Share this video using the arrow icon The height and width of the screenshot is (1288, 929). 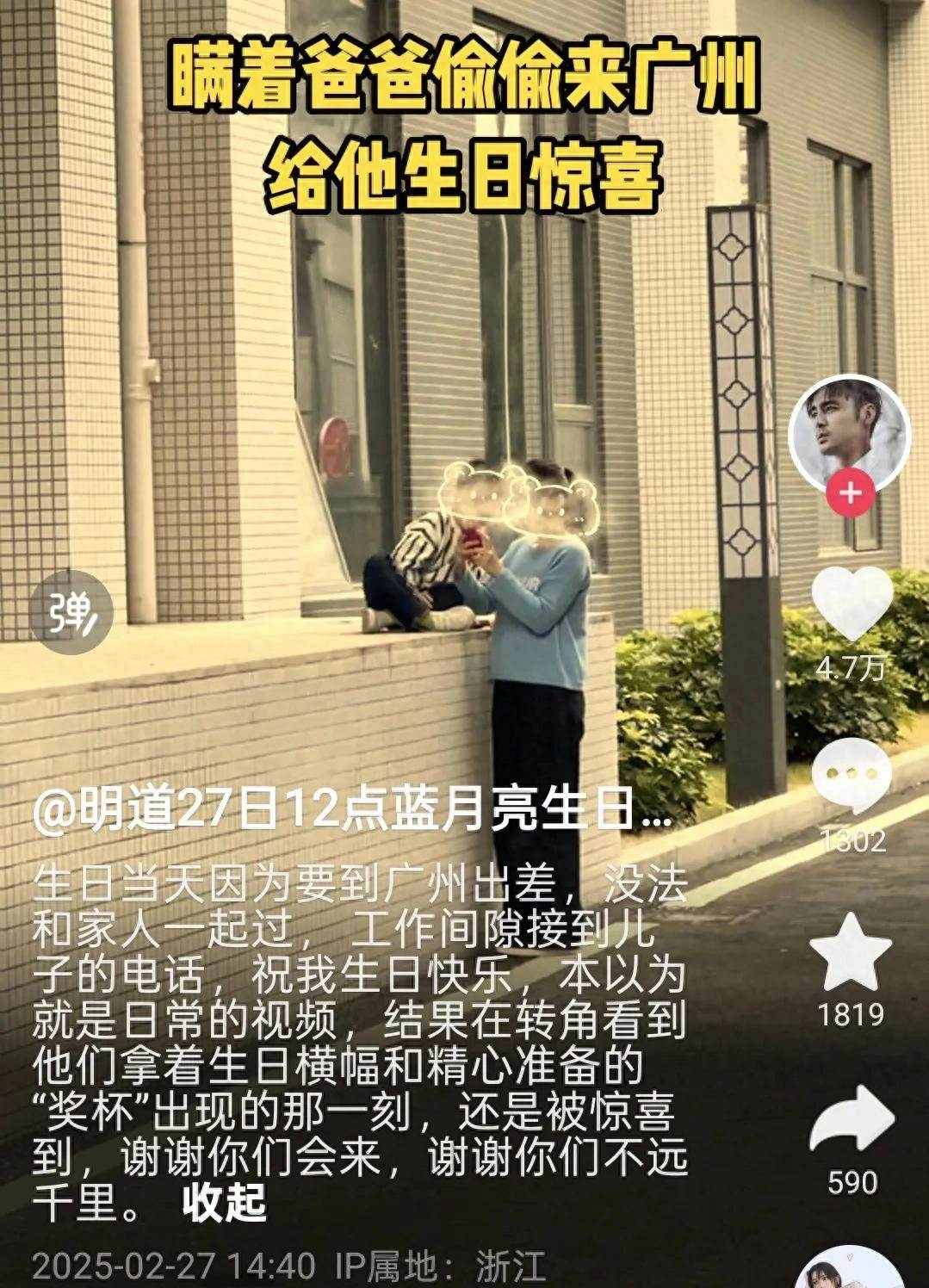[x=852, y=1119]
